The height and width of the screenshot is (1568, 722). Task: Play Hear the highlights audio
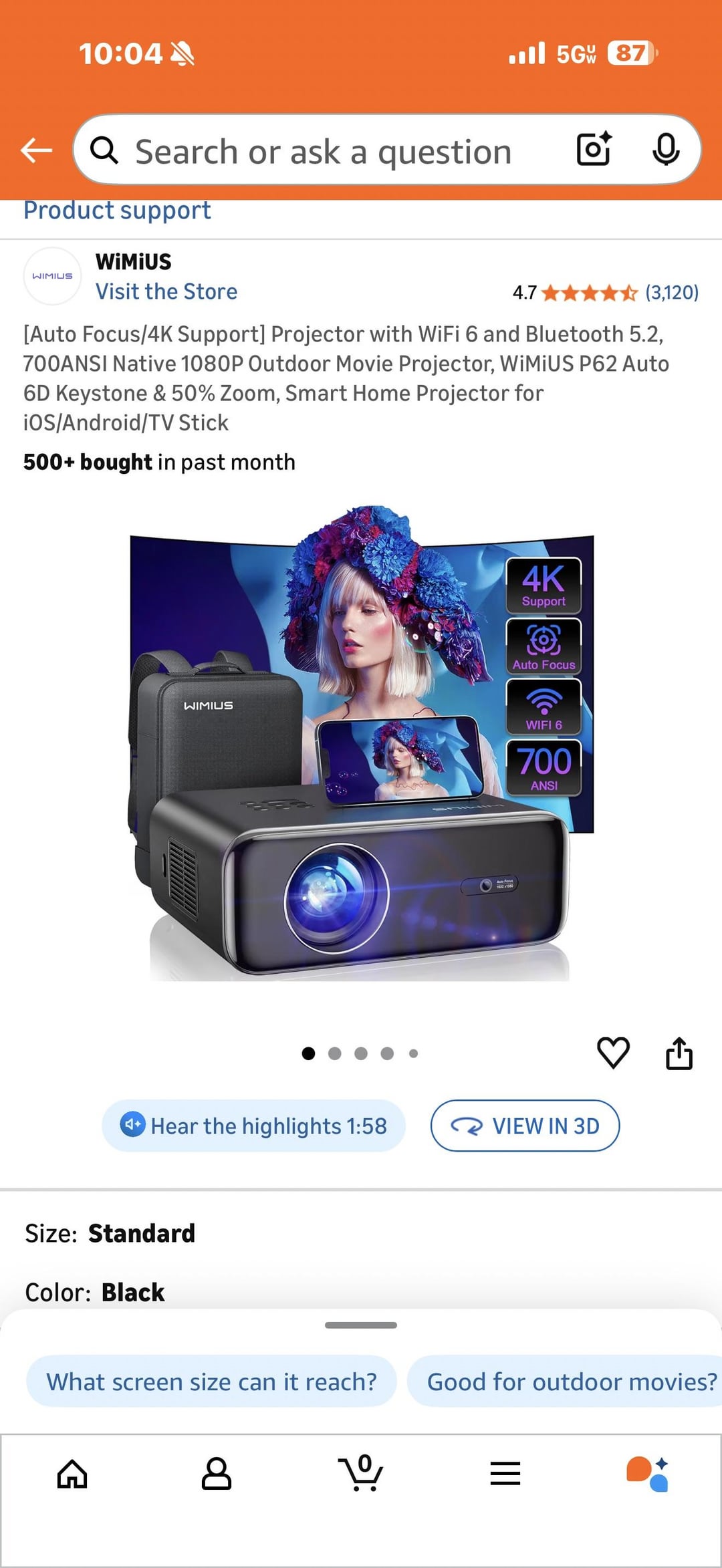tap(254, 1126)
